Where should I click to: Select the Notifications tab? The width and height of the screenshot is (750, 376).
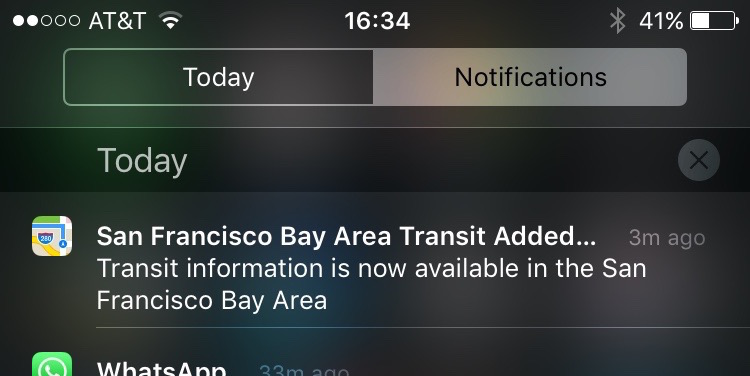point(530,77)
